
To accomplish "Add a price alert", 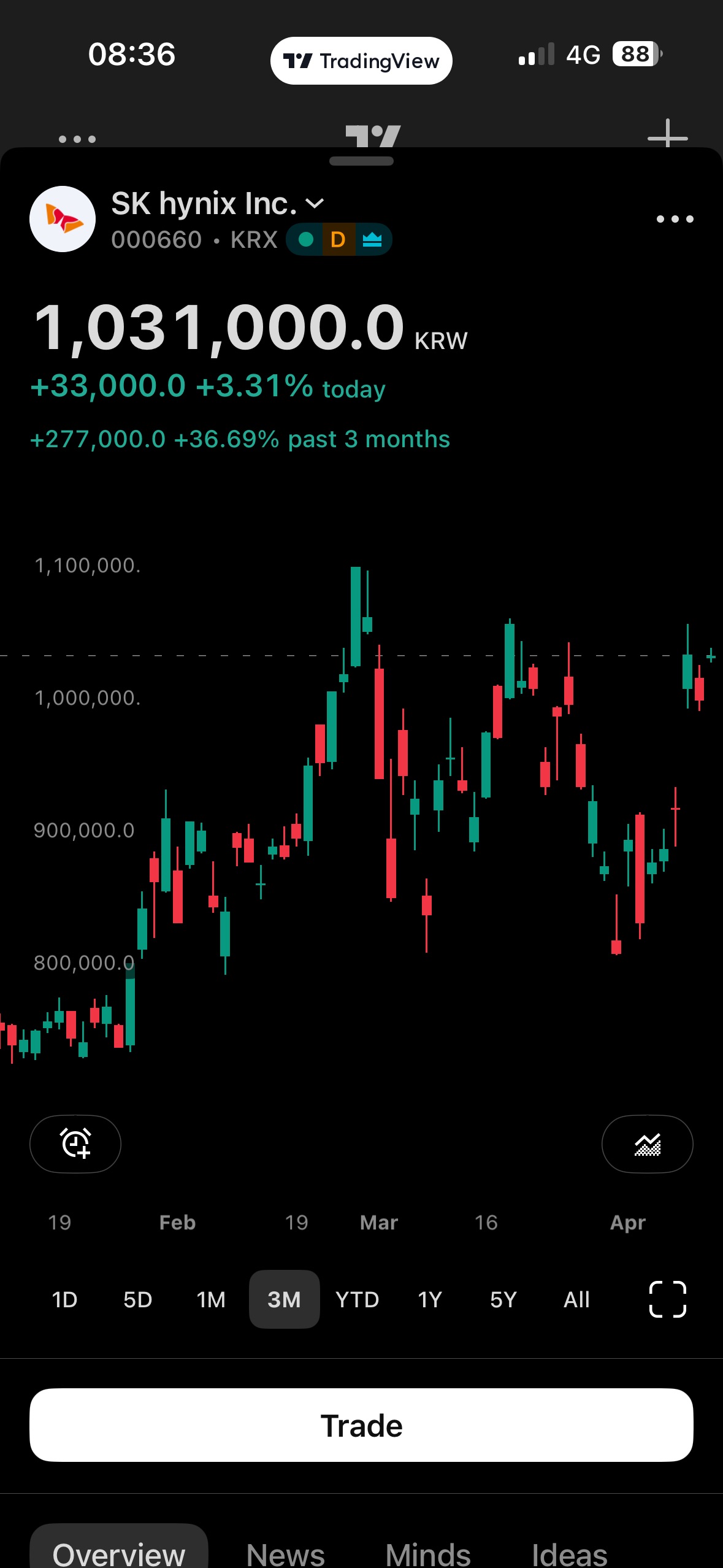I will [x=75, y=1143].
